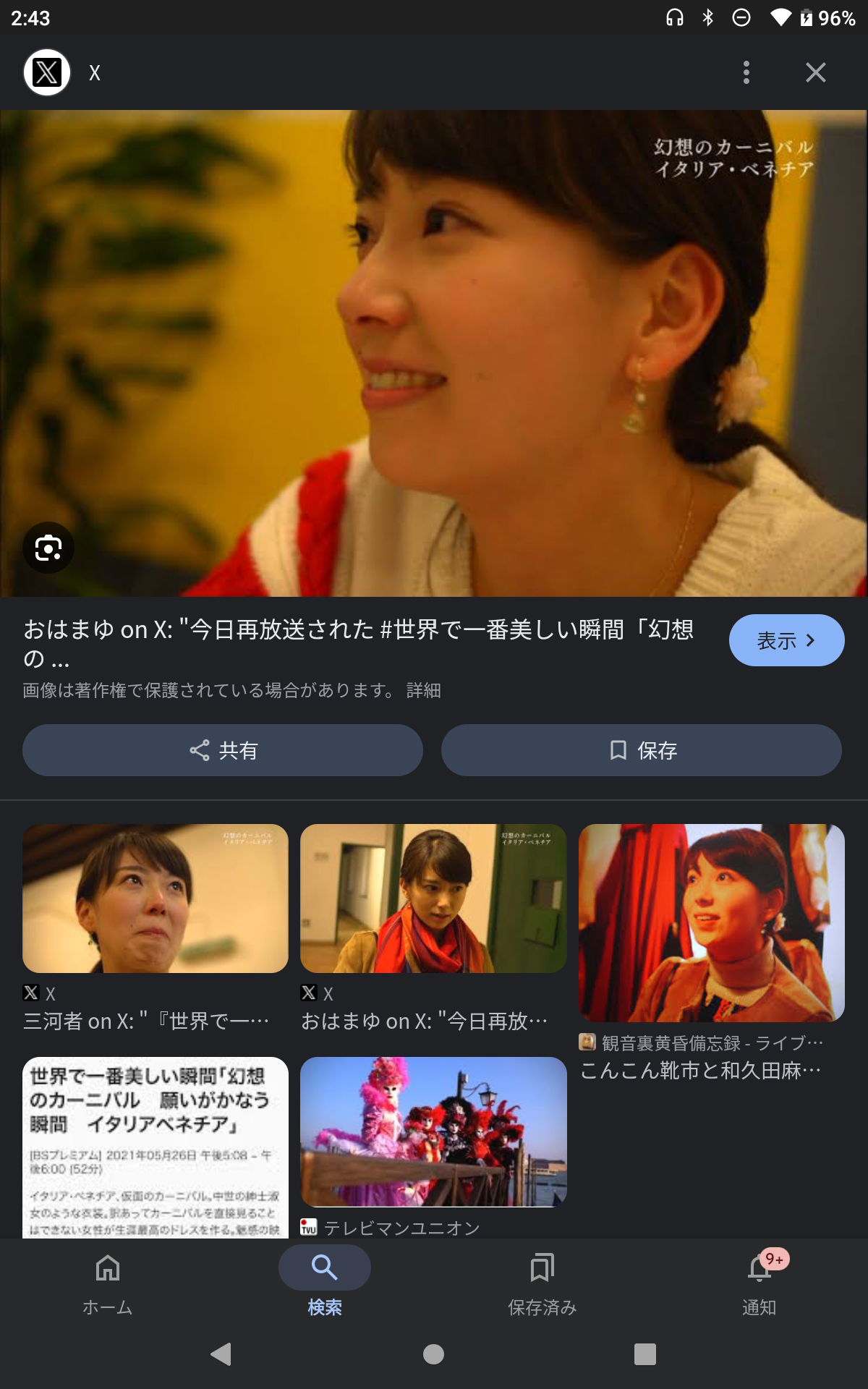Search this image with Lens icon
Screen dimensions: 868x1389
(x=48, y=548)
